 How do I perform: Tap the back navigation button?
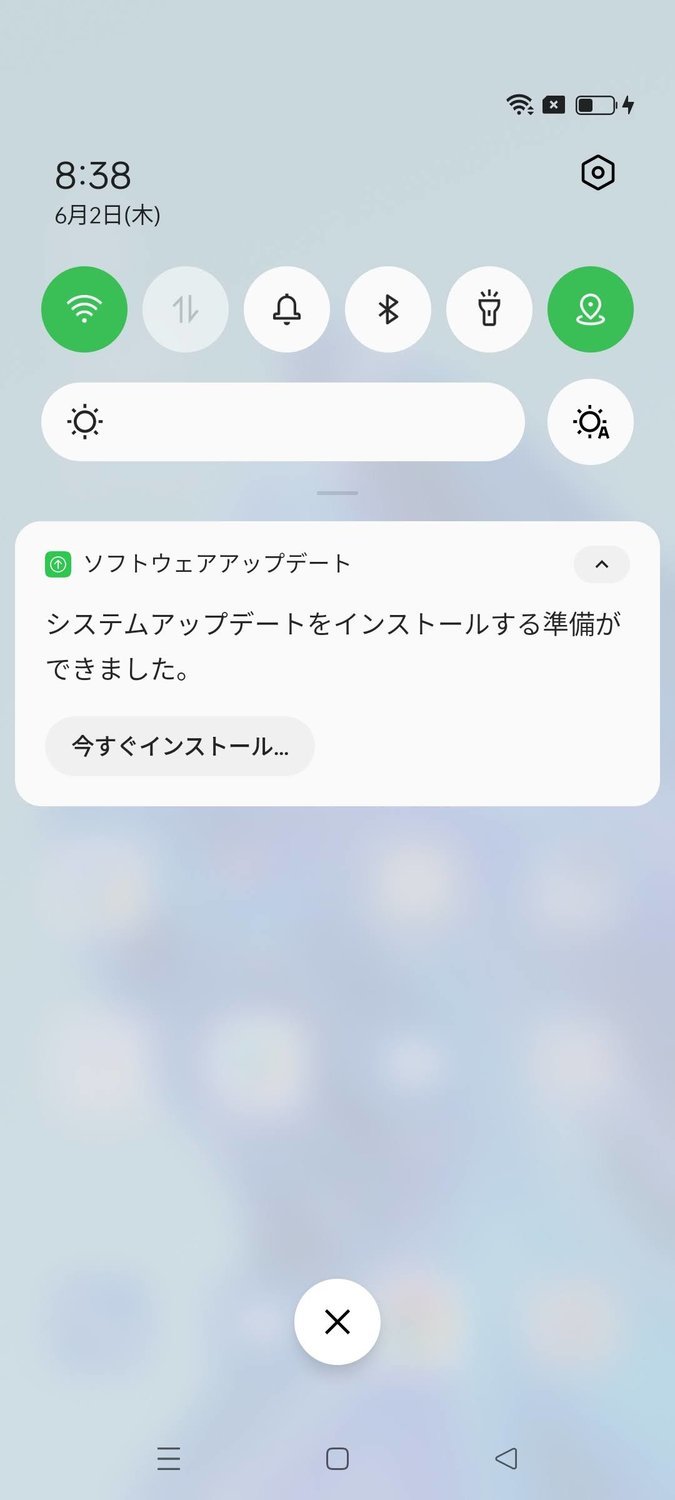506,1459
